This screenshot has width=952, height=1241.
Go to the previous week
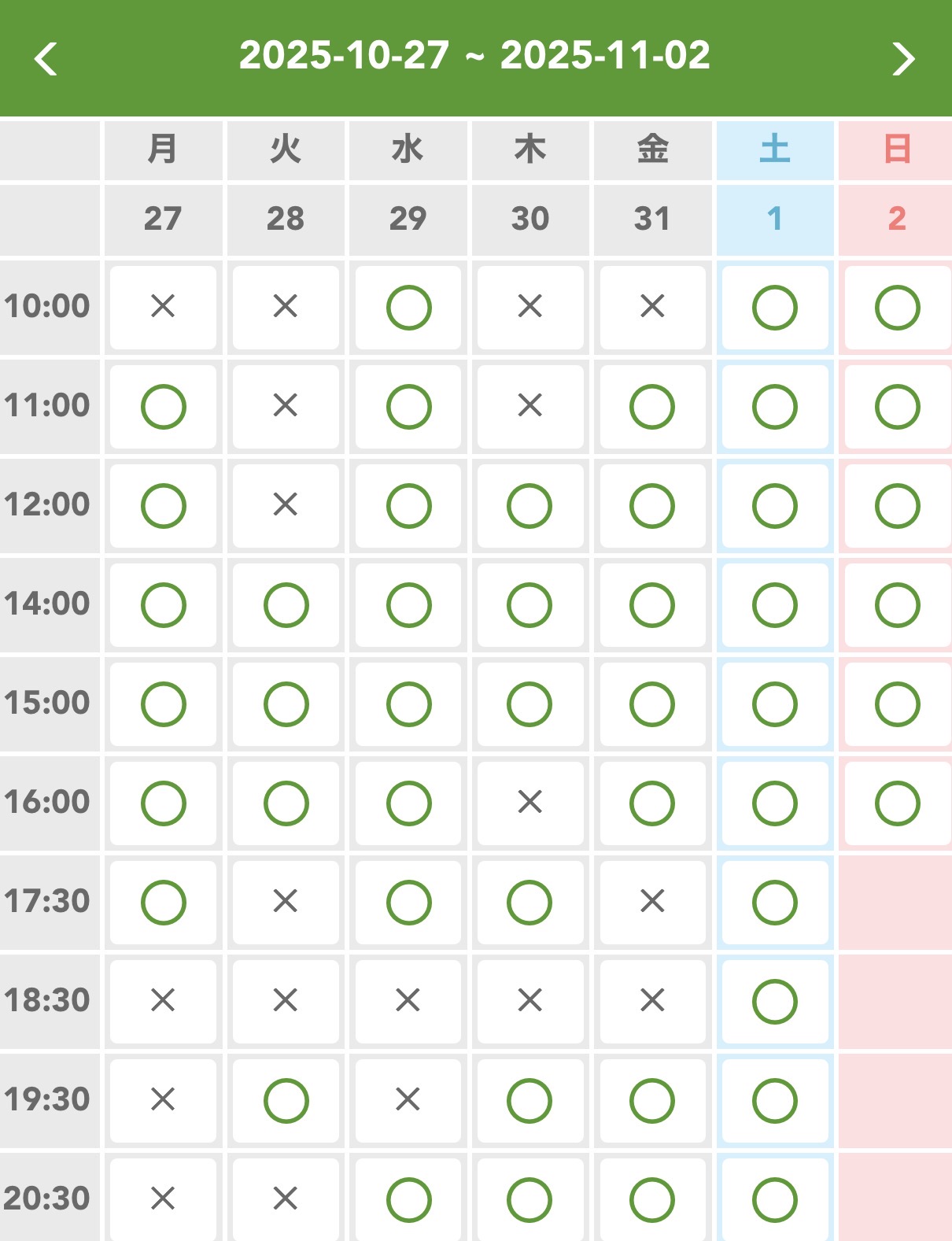[x=46, y=59]
